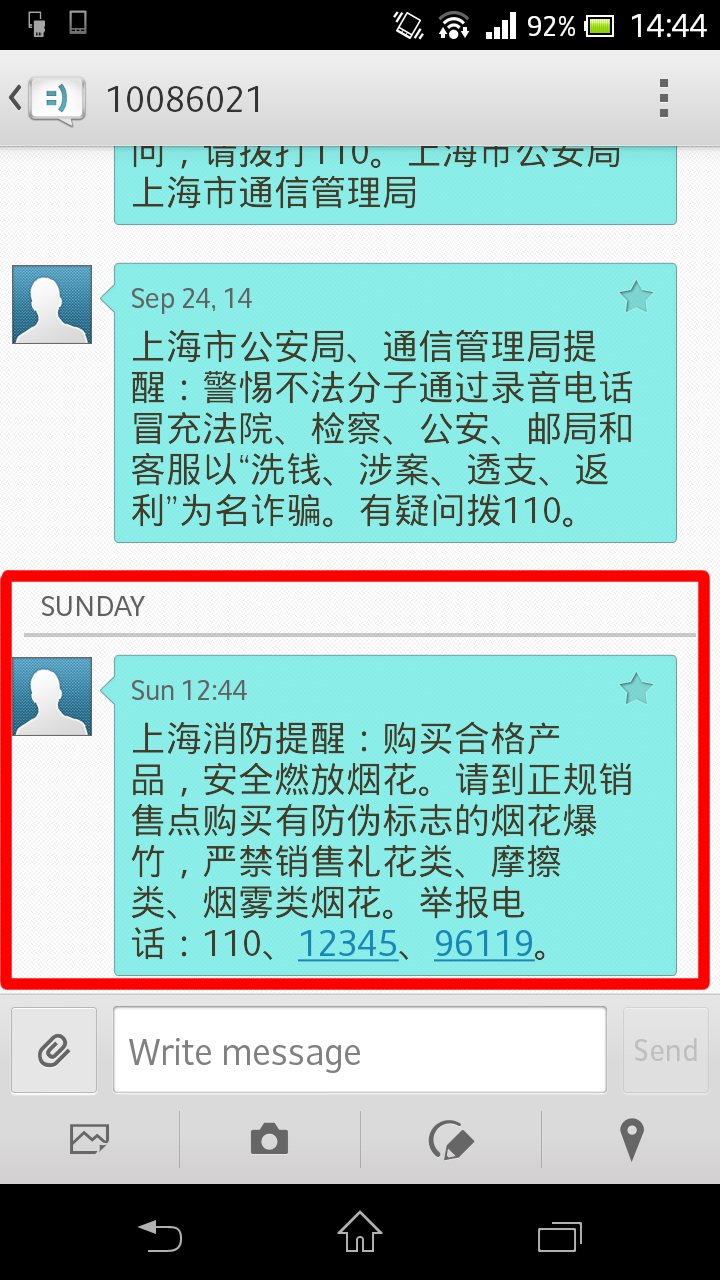Tap the Send button
Viewport: 720px width, 1280px height.
pyautogui.click(x=665, y=1050)
